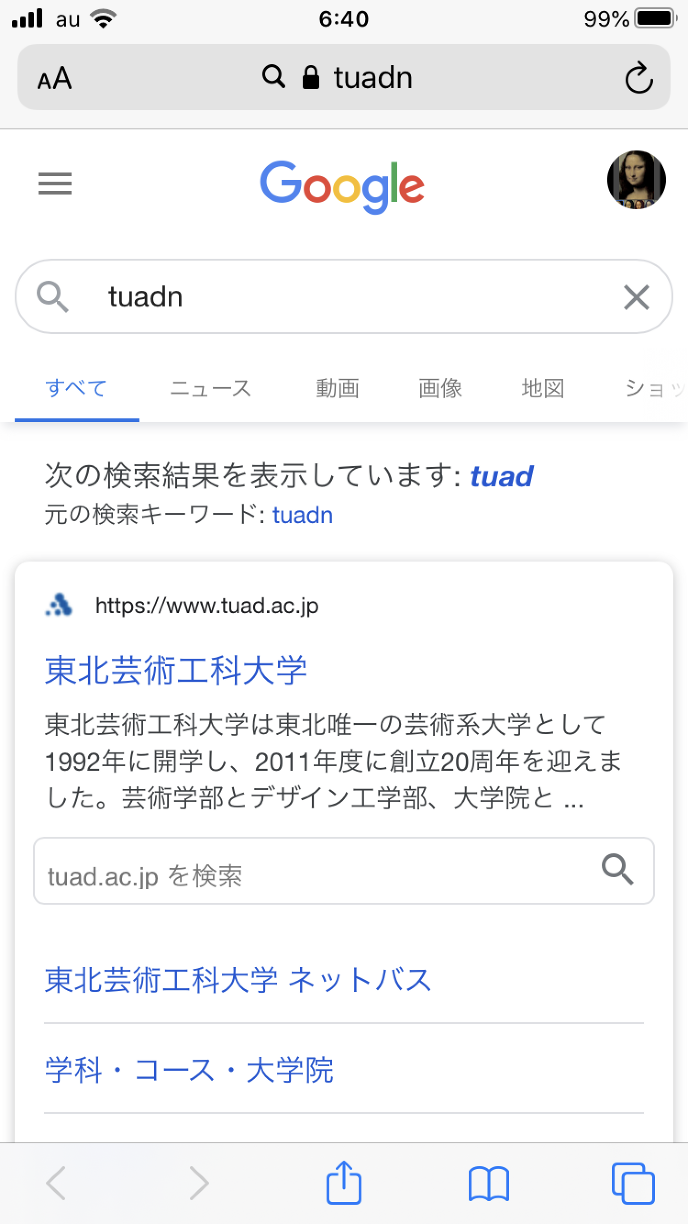
Task: Open the Safari reader AA menu
Action: click(x=55, y=78)
